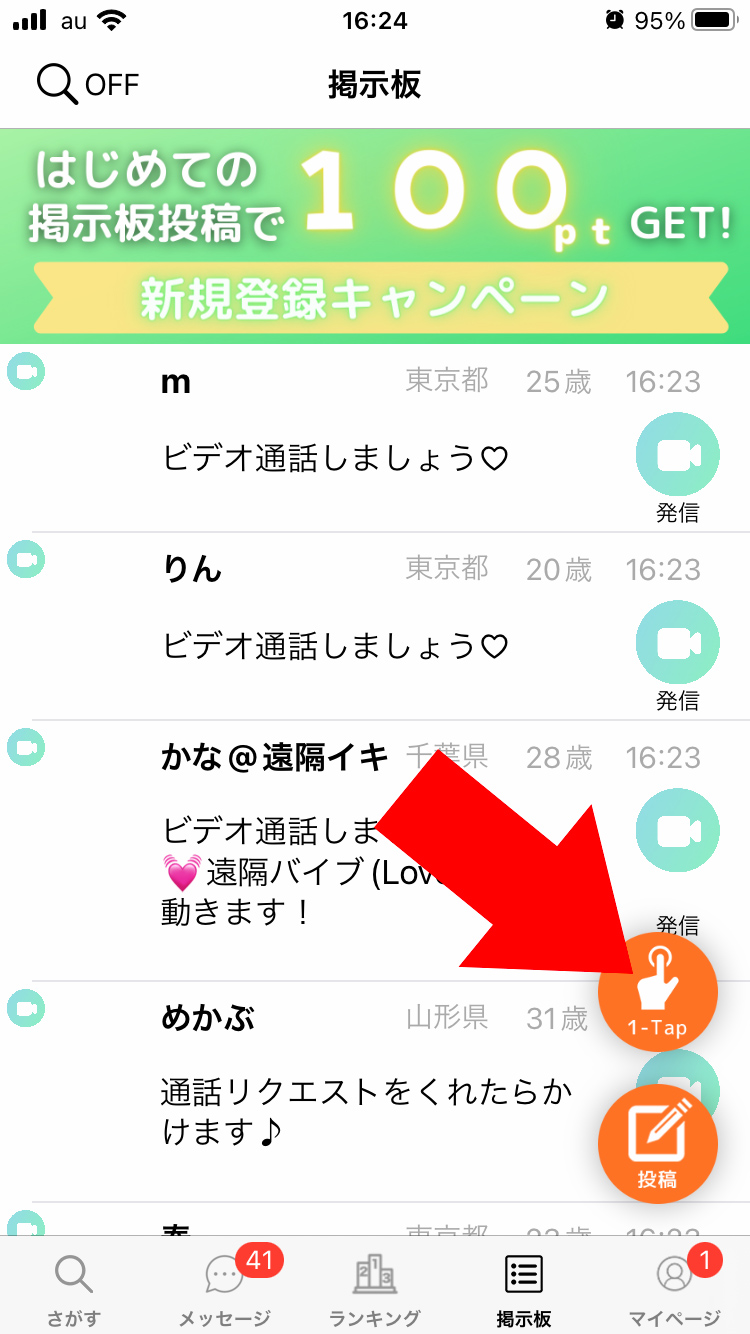Open the post by めかぶ
Image resolution: width=750 pixels, height=1334 pixels.
click(x=375, y=1092)
